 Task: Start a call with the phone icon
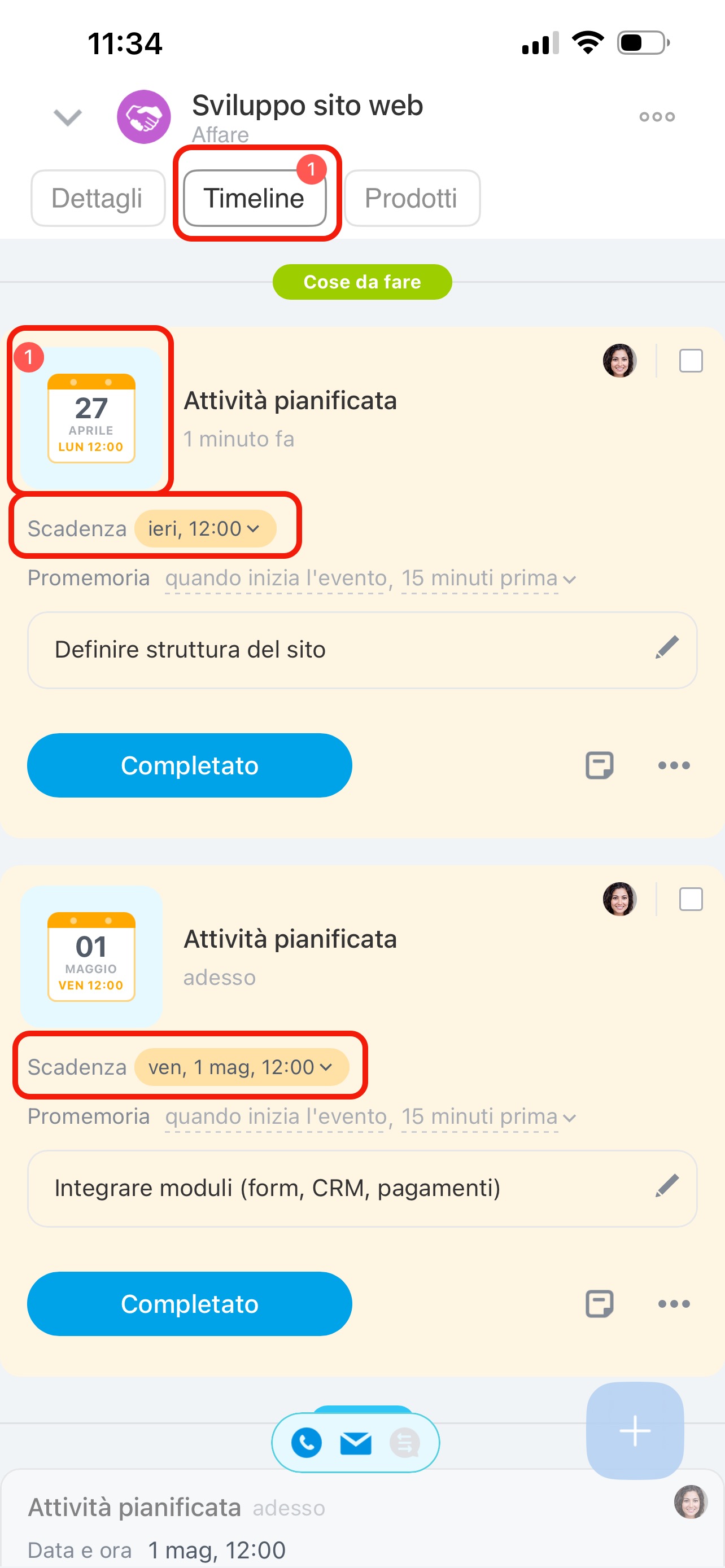(x=306, y=1442)
